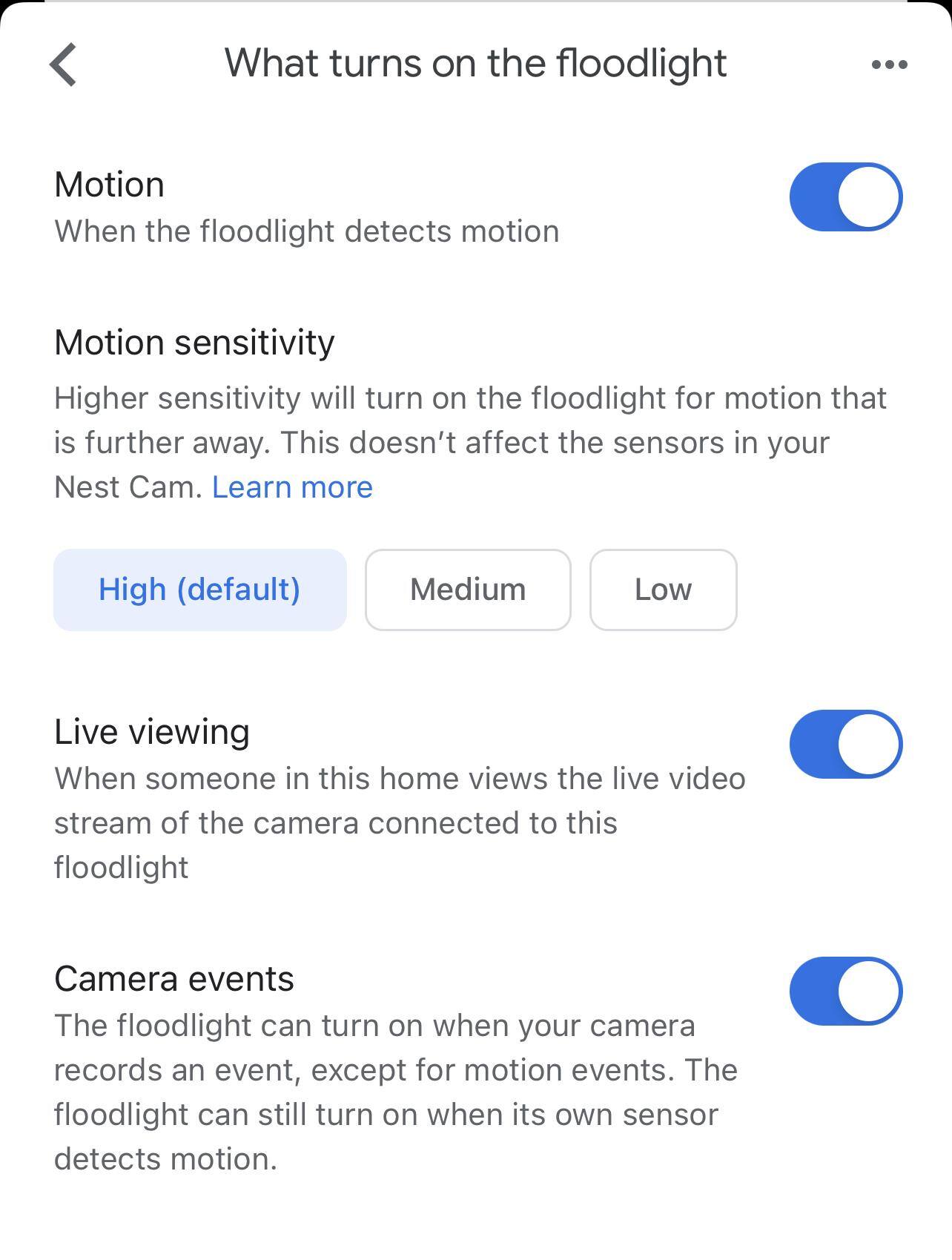
Task: Disable the Live viewing switch
Action: [x=845, y=745]
